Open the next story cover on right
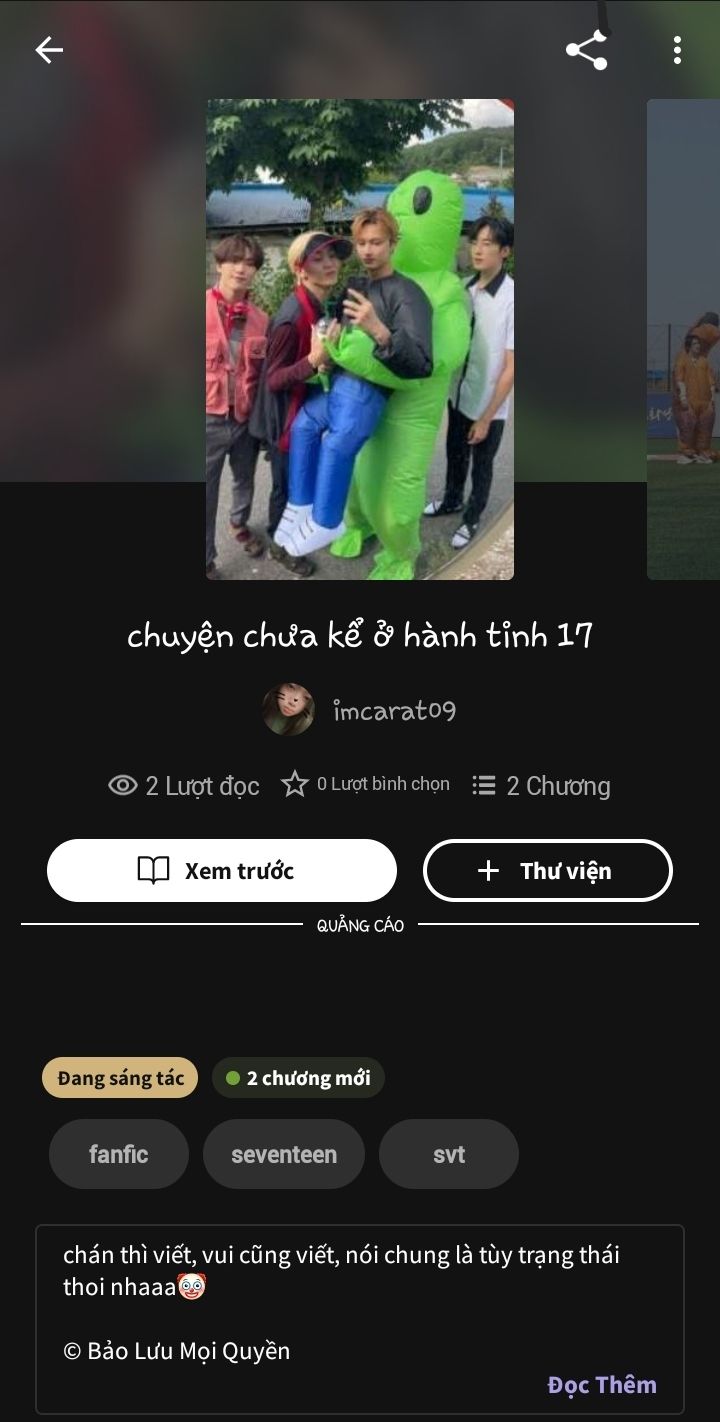 683,339
